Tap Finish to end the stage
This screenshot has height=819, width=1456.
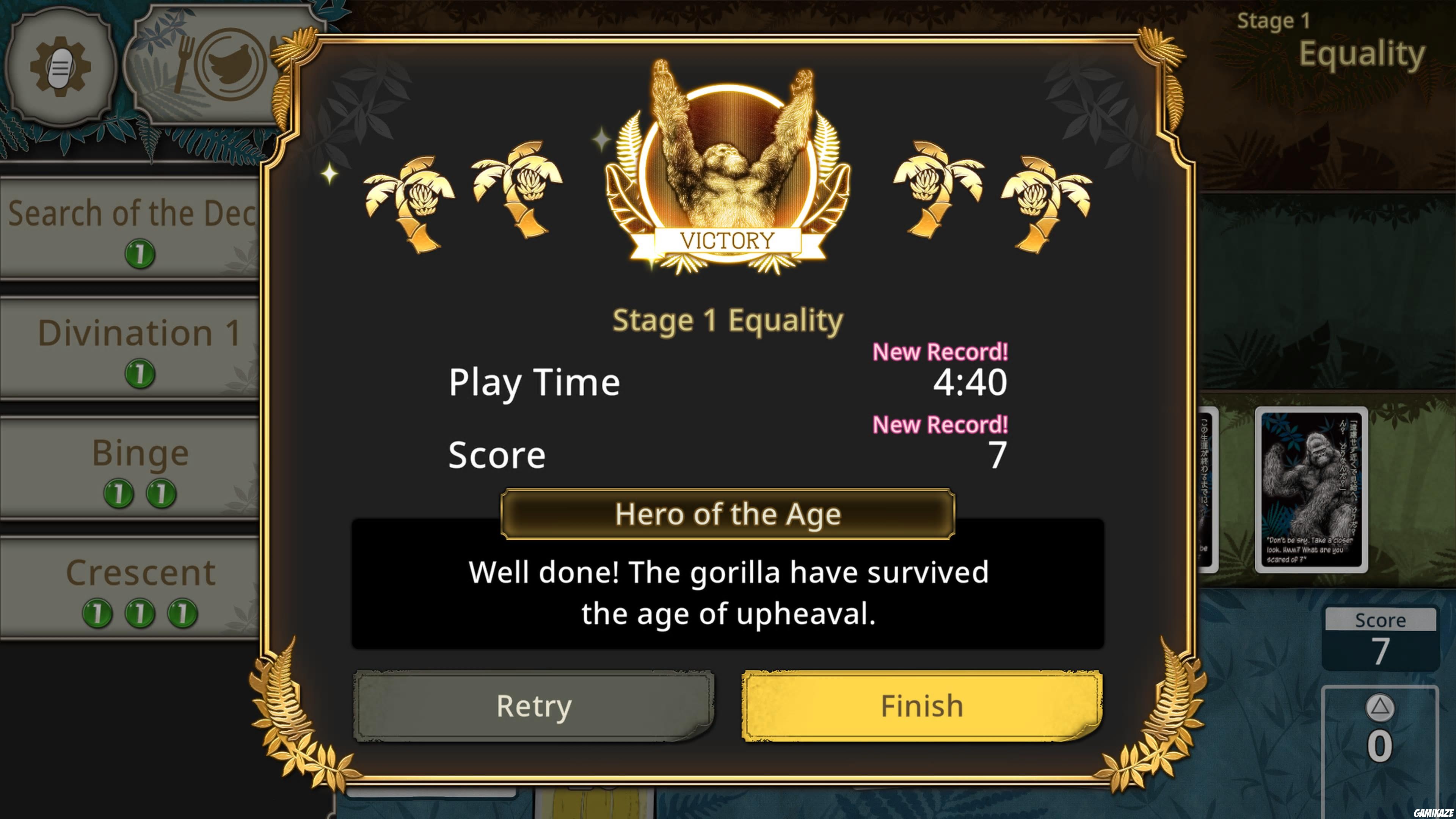pos(921,705)
